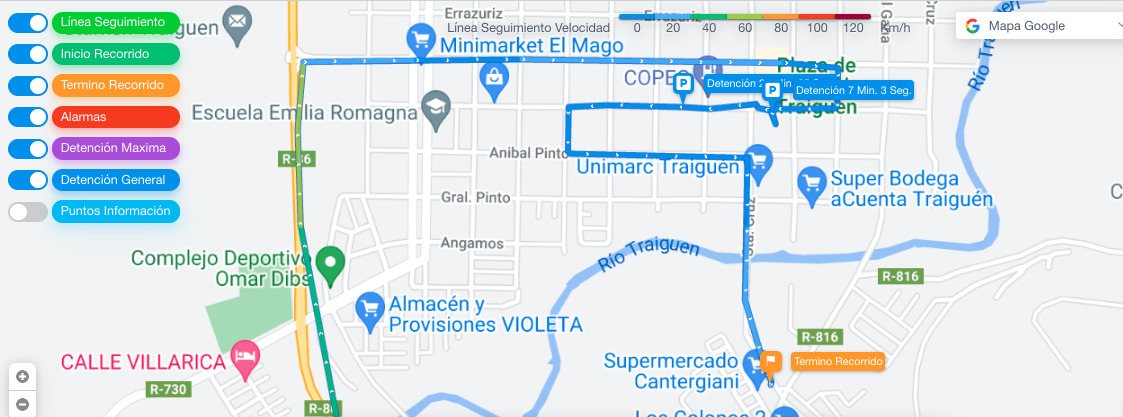Disable the Inicio Recorrido switch

28,53
